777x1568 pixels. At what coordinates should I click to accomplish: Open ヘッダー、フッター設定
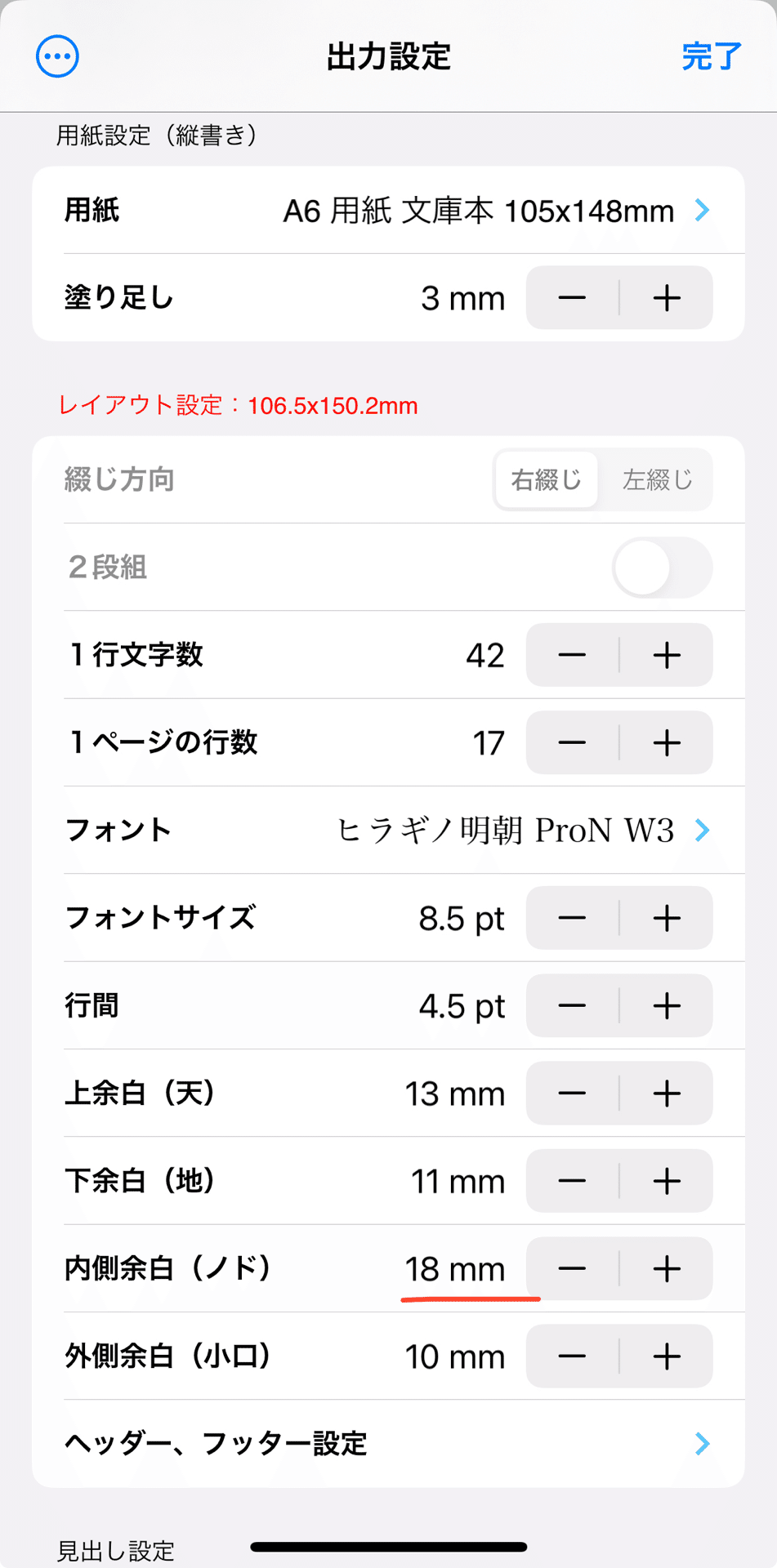pyautogui.click(x=388, y=1444)
